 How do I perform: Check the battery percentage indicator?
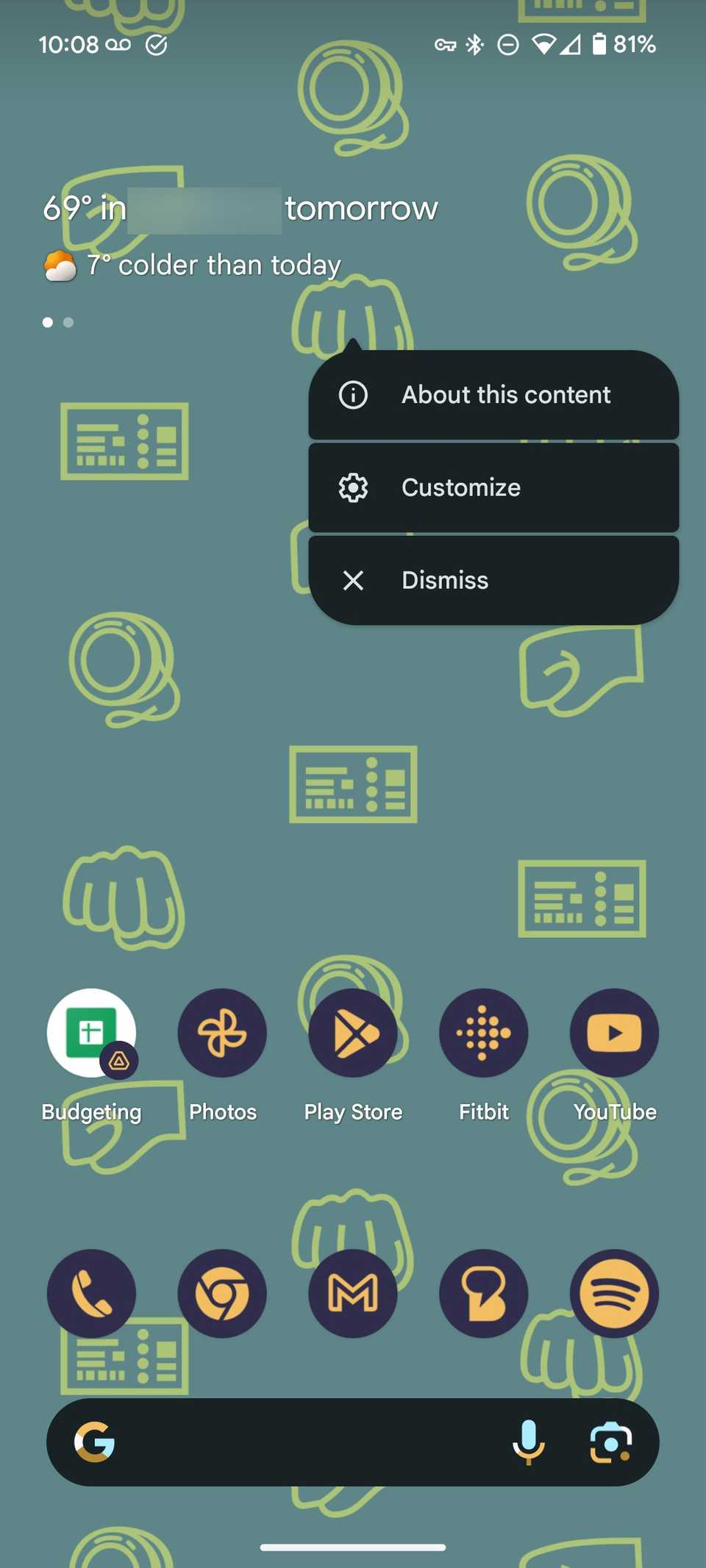634,45
